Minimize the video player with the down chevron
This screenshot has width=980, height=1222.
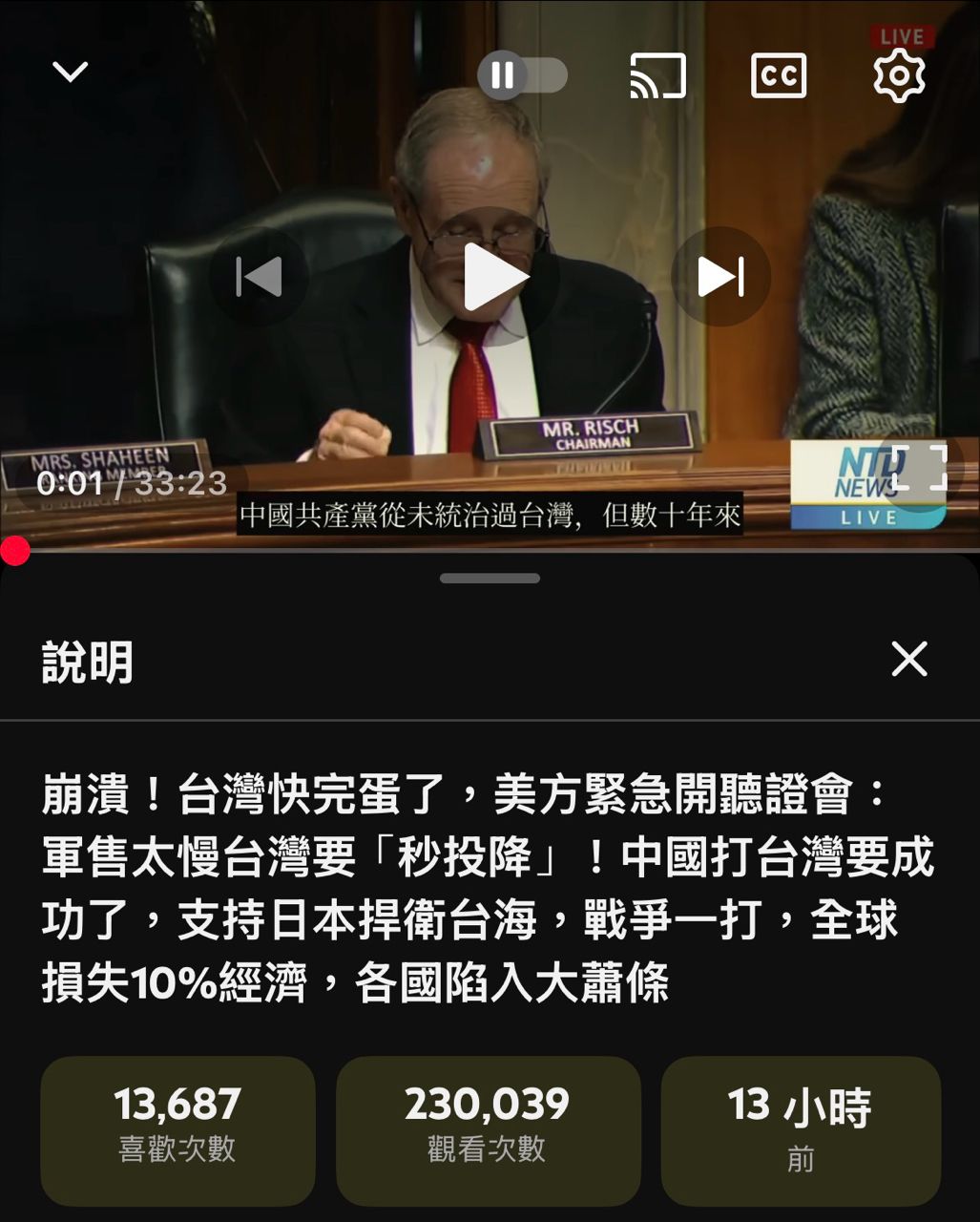tap(70, 73)
